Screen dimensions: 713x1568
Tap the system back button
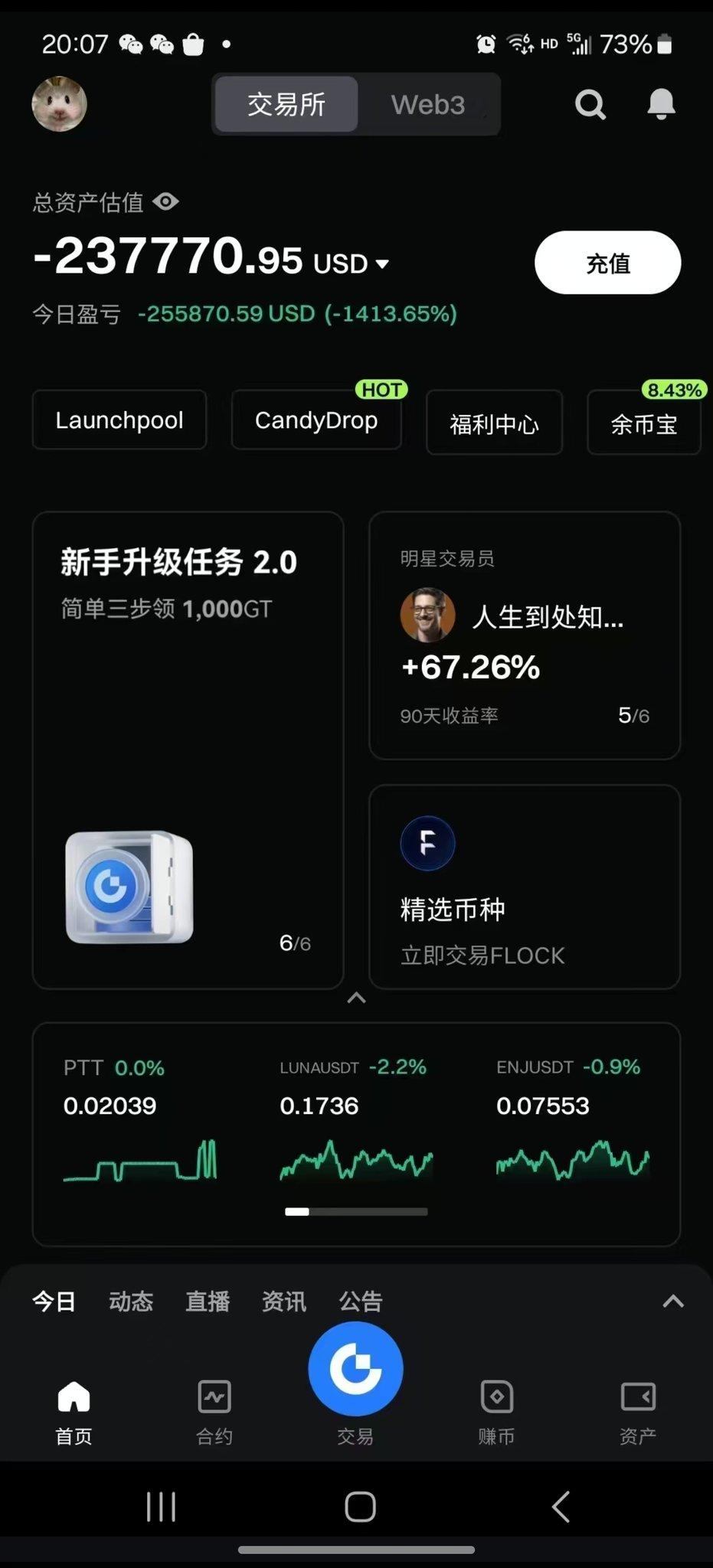click(561, 1506)
